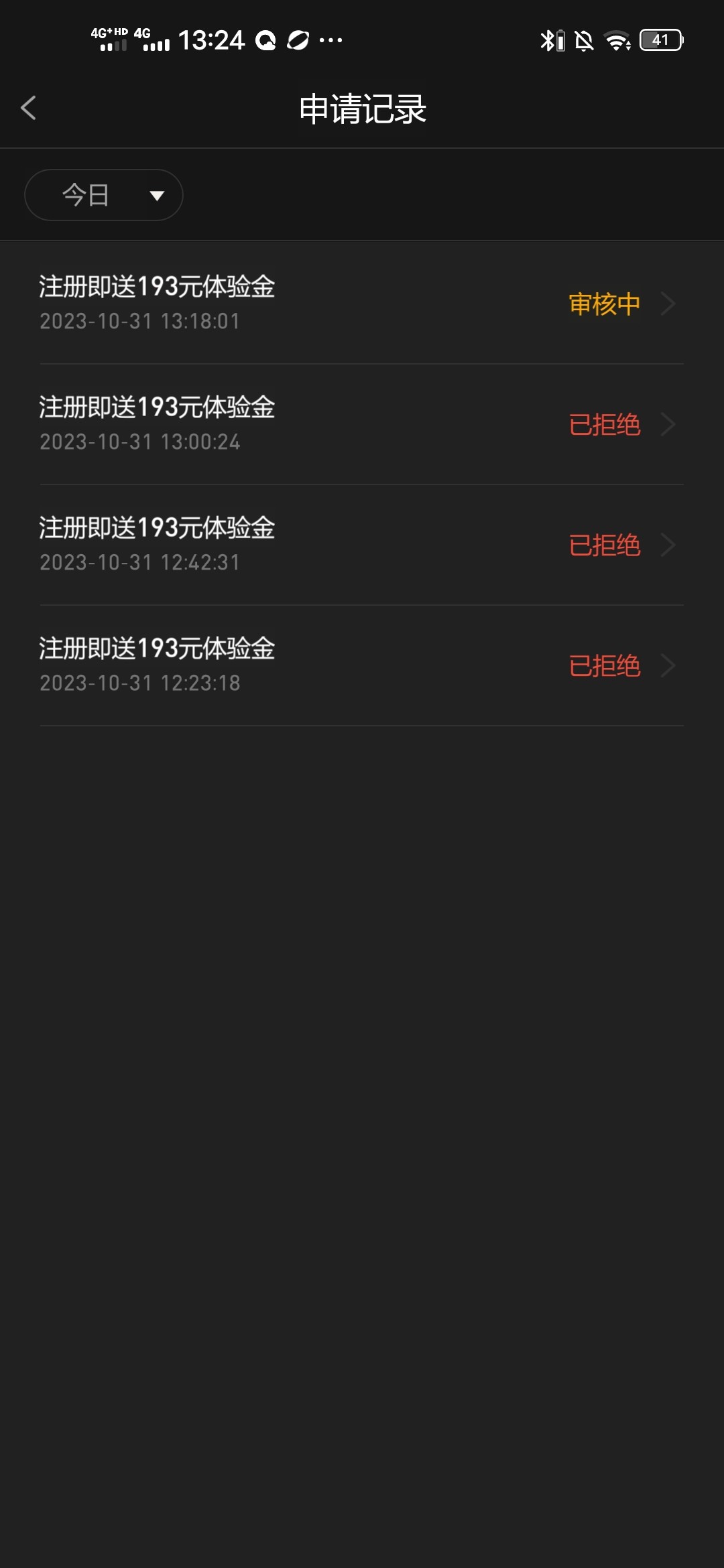Tap the floating Q quick-access icon

[x=265, y=40]
